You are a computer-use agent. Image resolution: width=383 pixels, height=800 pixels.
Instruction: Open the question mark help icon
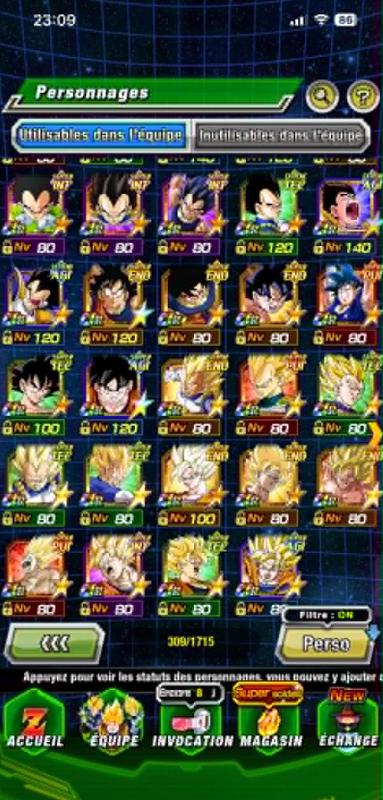(363, 96)
